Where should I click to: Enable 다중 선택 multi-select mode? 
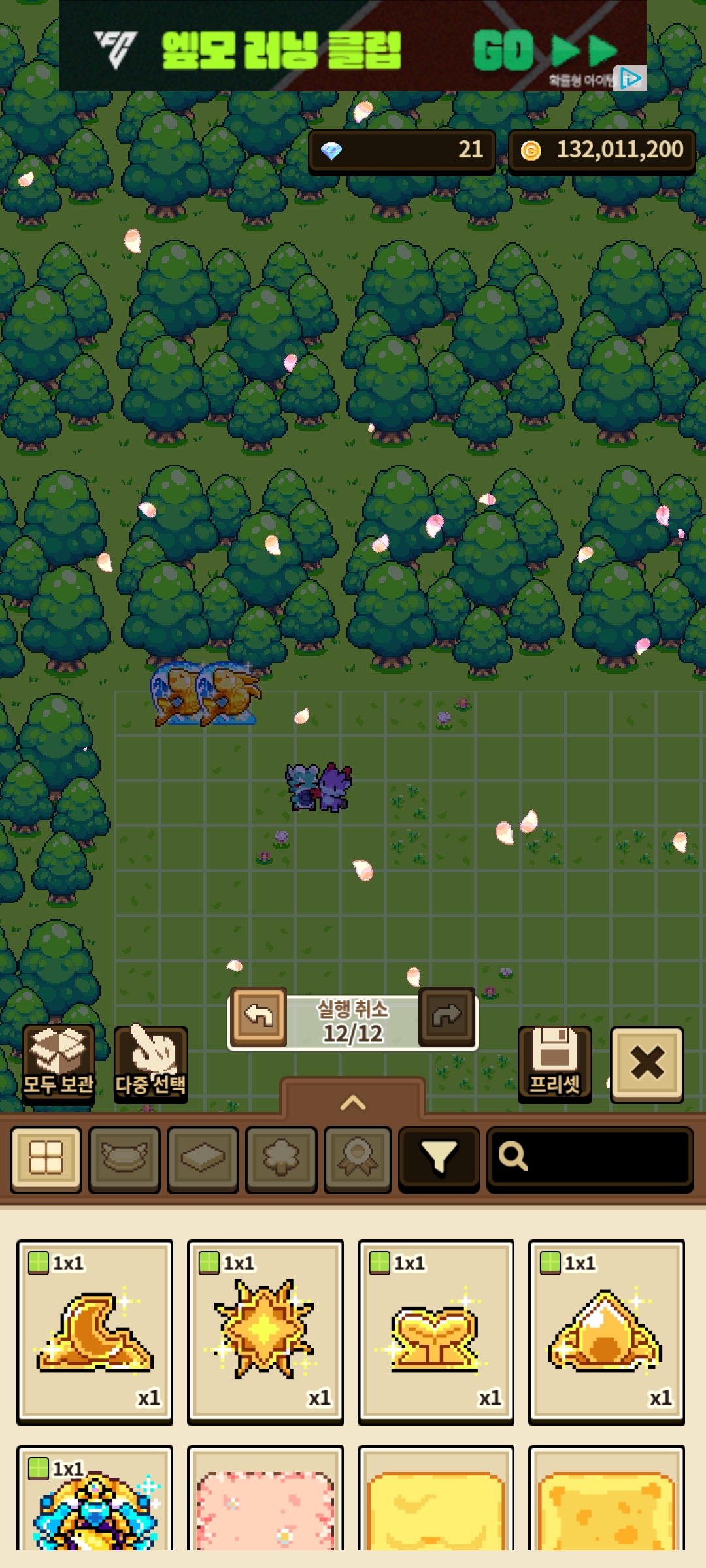(151, 1064)
